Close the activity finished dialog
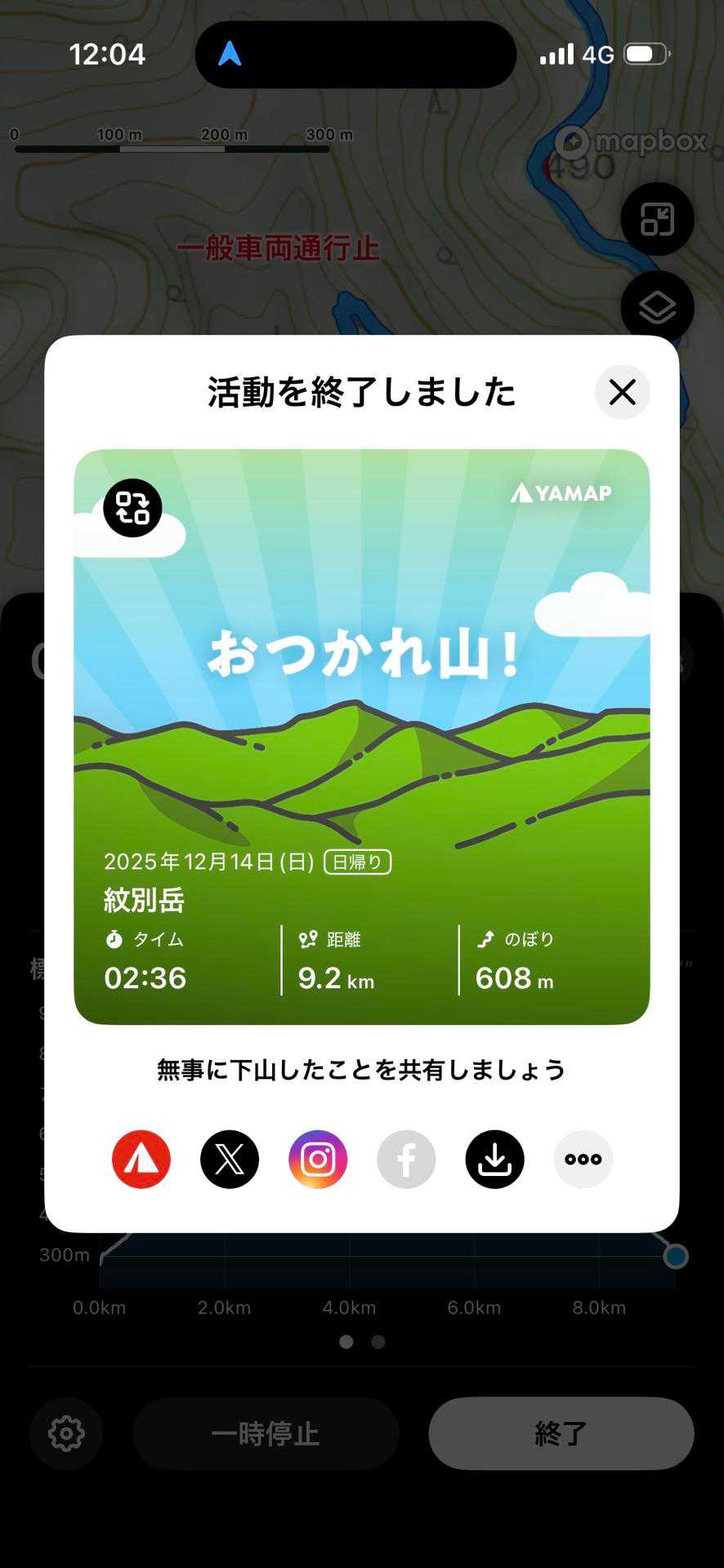Viewport: 724px width, 1568px height. (623, 392)
